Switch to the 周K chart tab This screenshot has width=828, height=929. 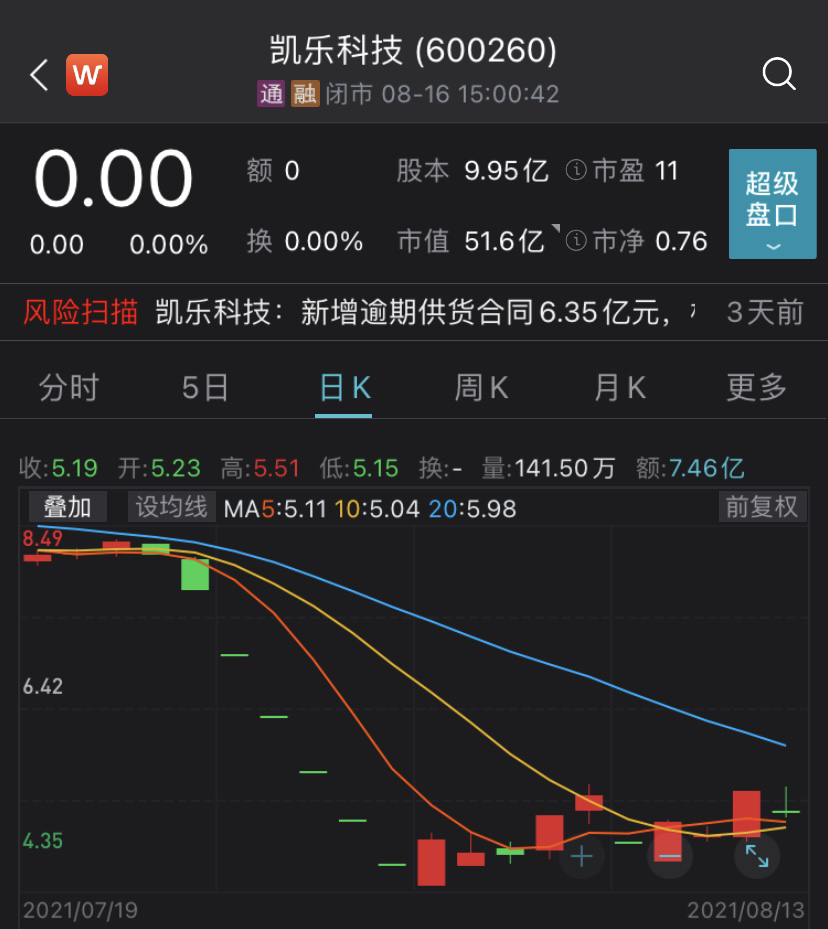tap(481, 387)
